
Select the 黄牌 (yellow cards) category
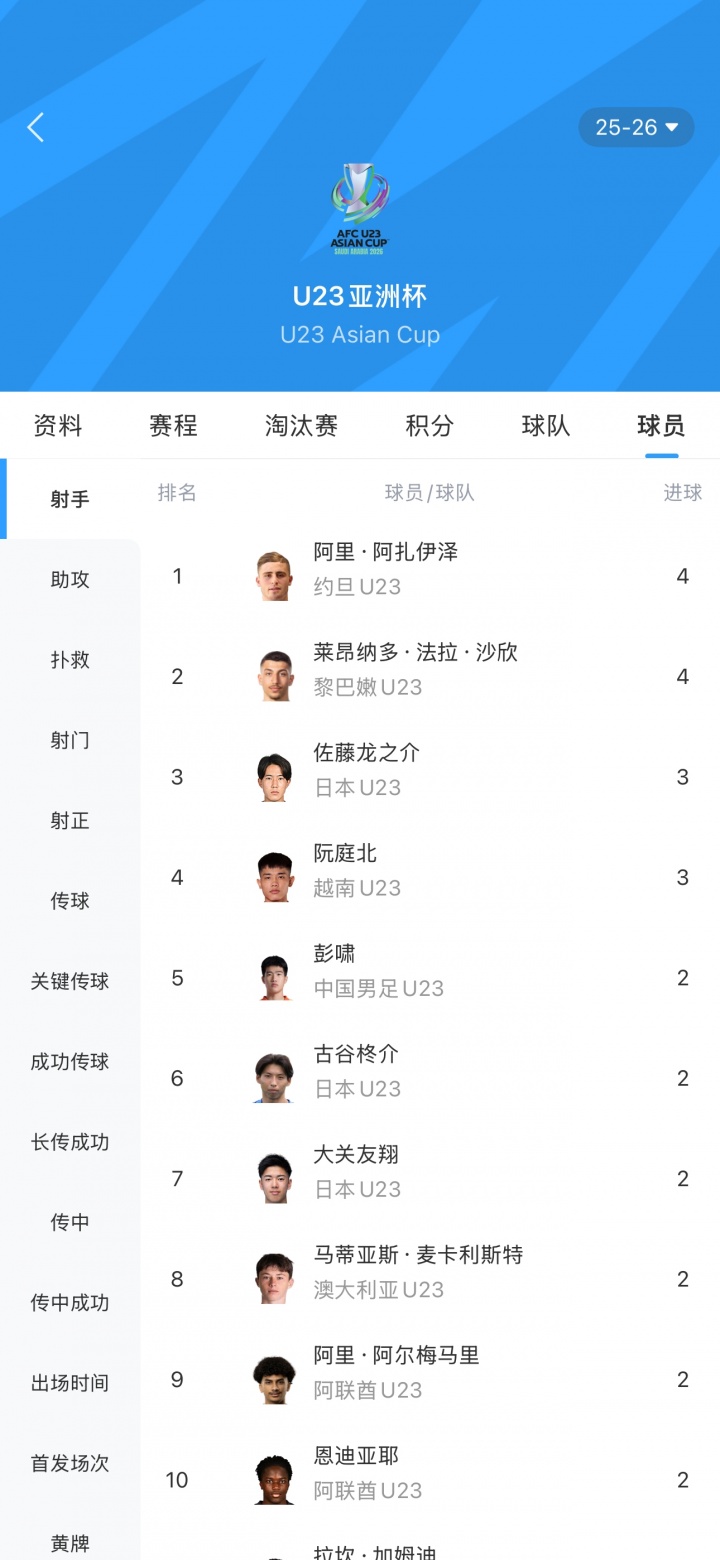pos(67,1544)
